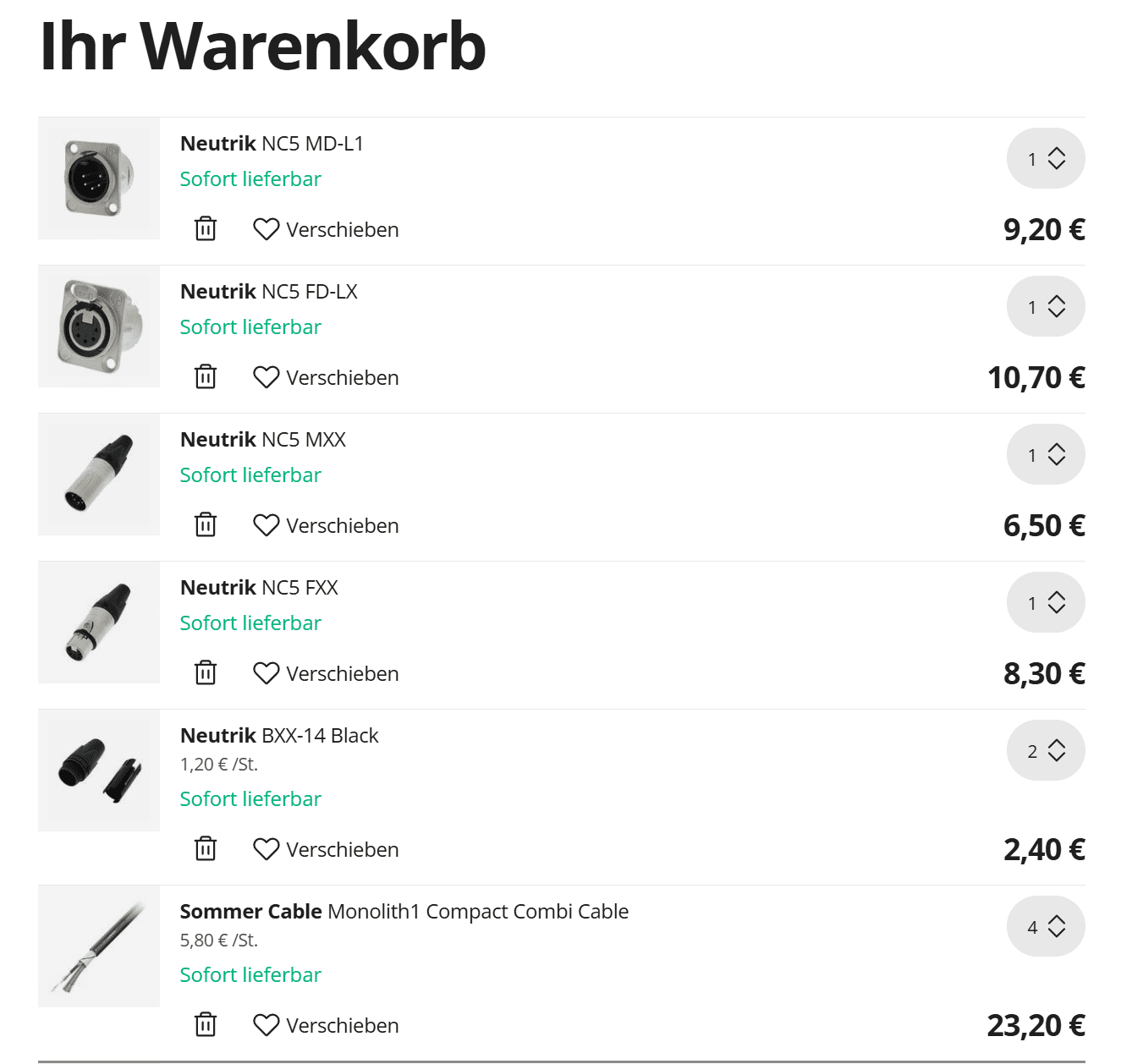Change quantity of Neutrik NC5 MD-L1
Screen dimensions: 1121x1064
point(1046,158)
